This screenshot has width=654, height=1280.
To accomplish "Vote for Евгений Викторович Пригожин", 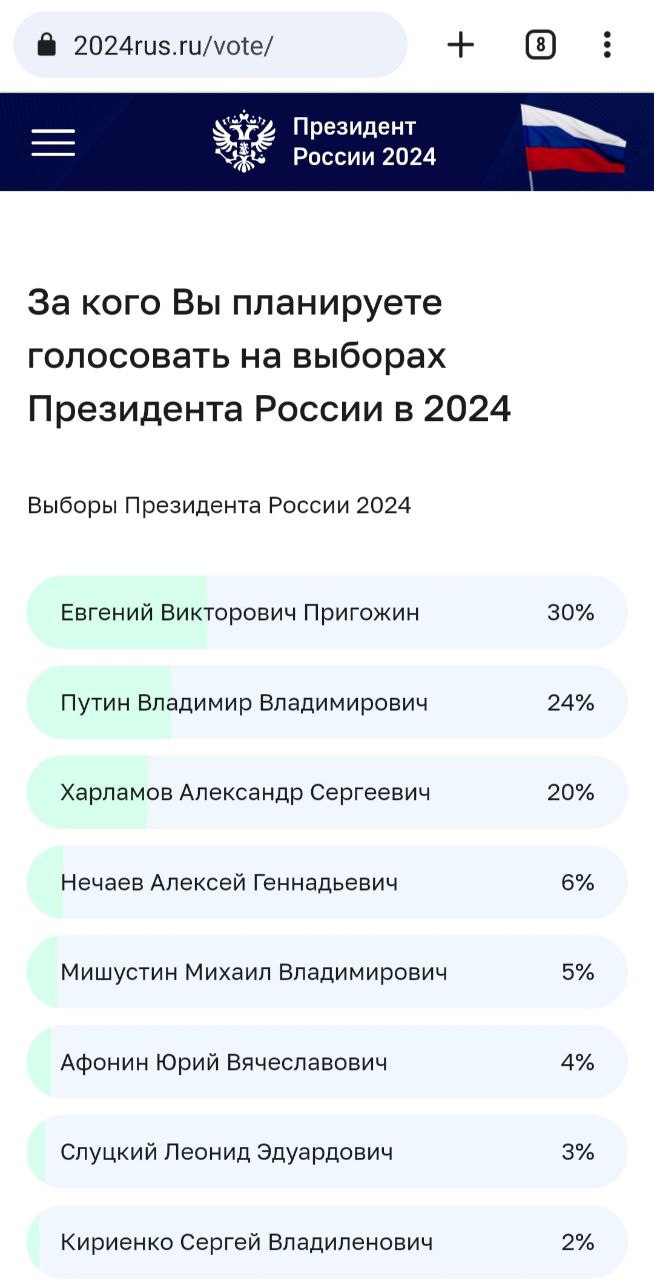I will tap(327, 612).
